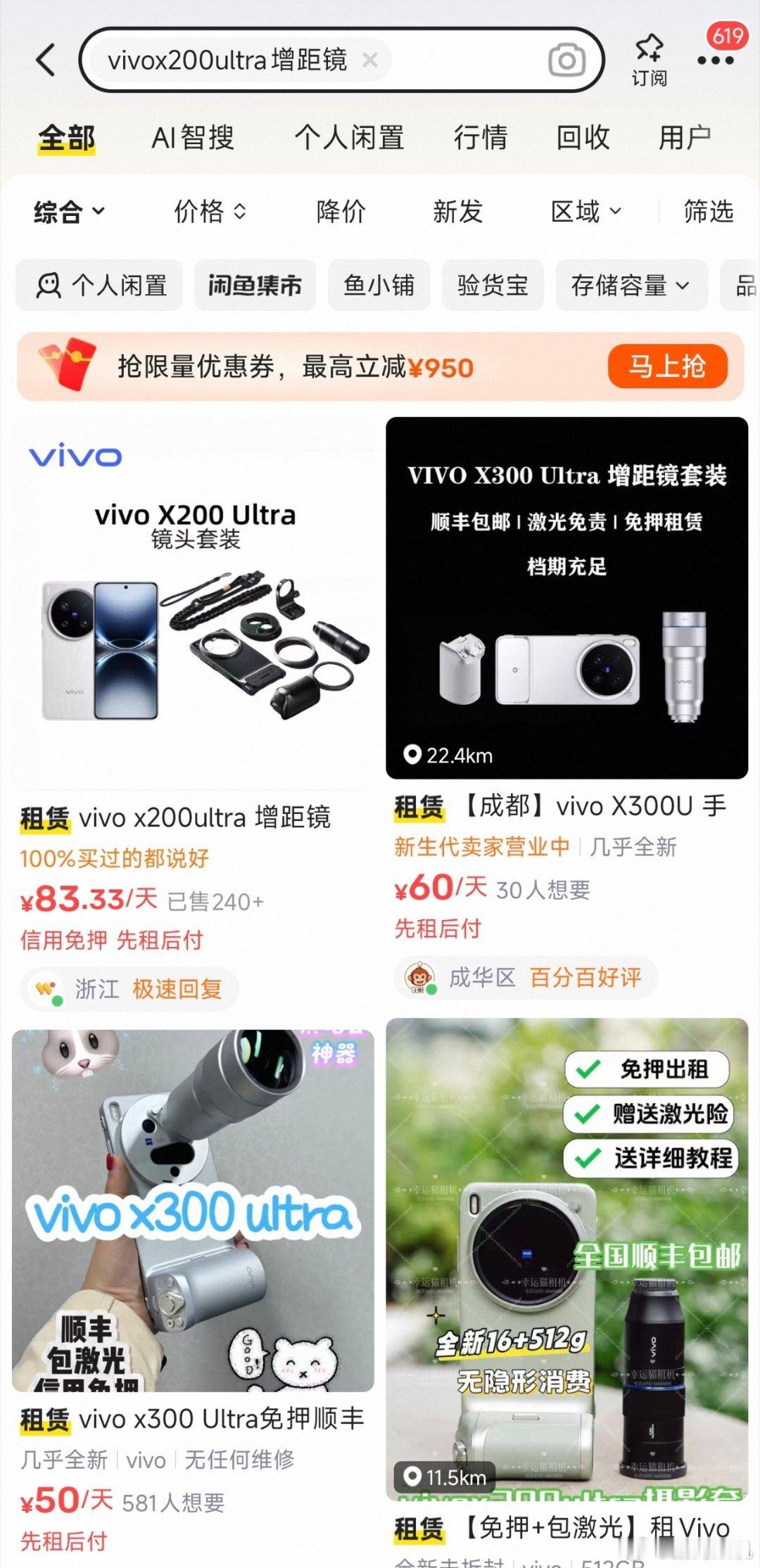
Task: Tap the red coupon envelope icon in the banner
Action: [x=70, y=366]
